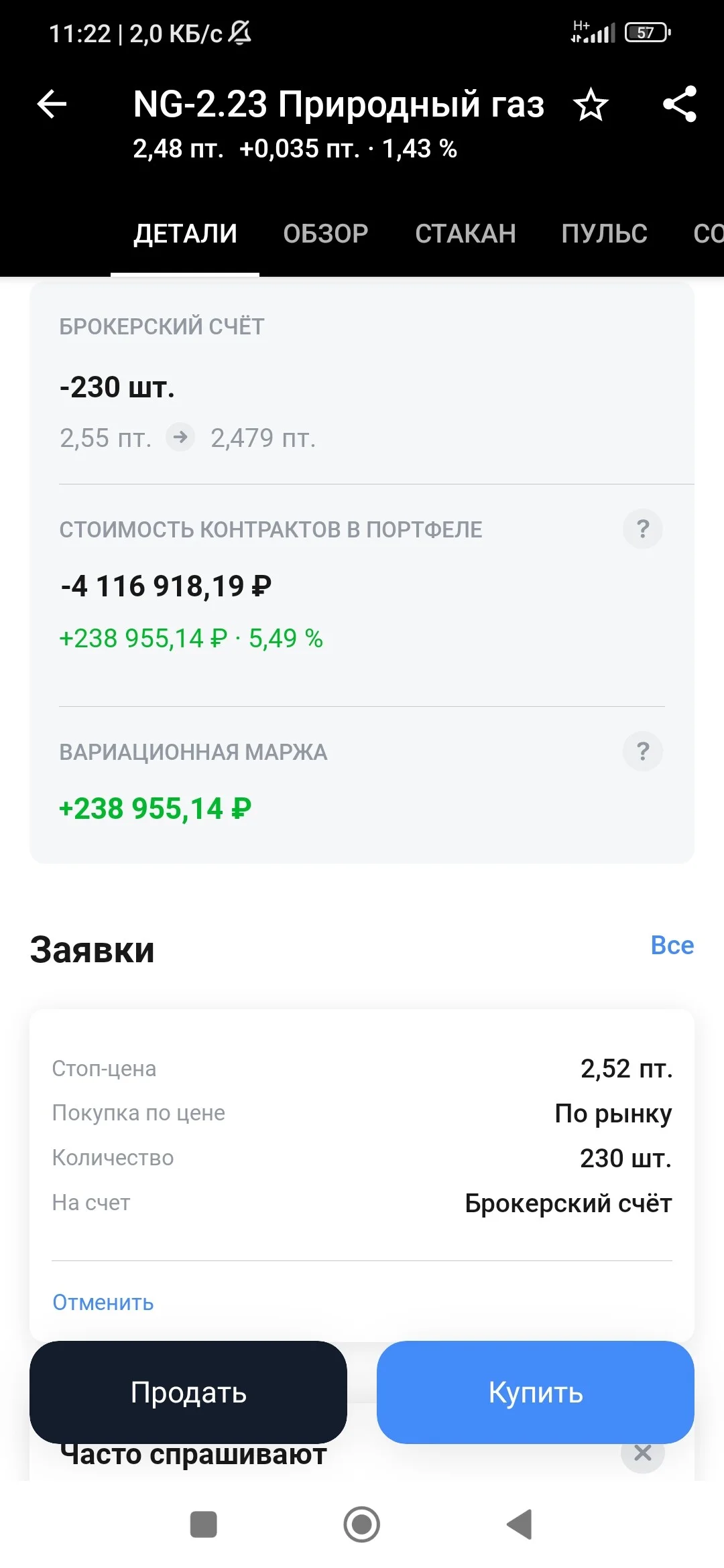Open the СТАКАН tab
724x1568 pixels.
coord(465,233)
